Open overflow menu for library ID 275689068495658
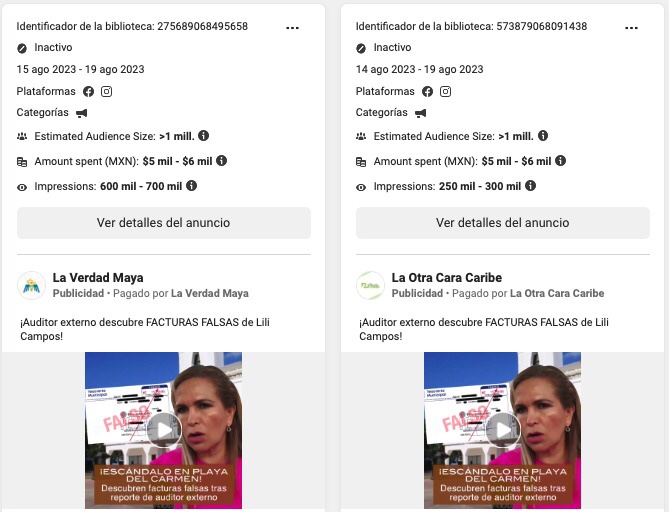The width and height of the screenshot is (669, 512). click(292, 27)
